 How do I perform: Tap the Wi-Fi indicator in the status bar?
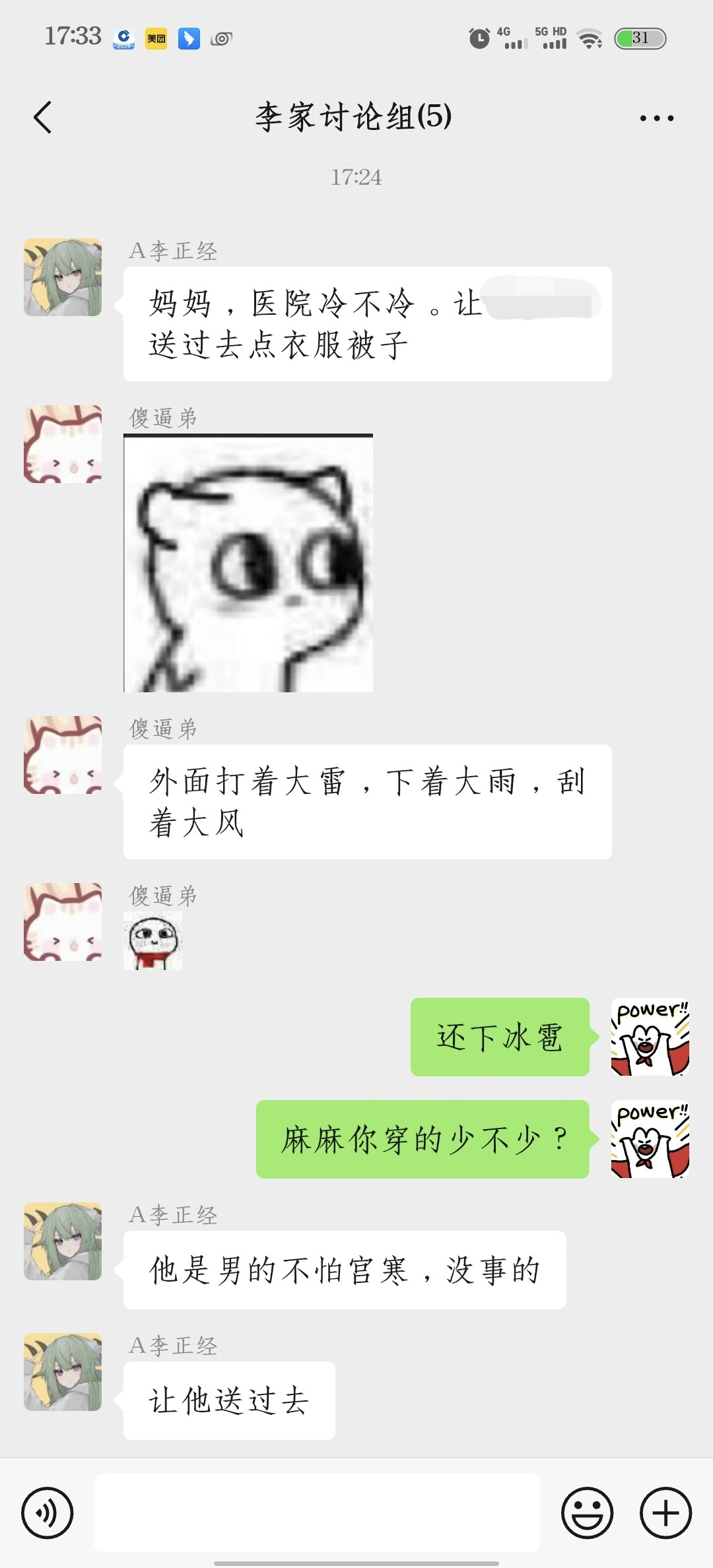click(590, 38)
